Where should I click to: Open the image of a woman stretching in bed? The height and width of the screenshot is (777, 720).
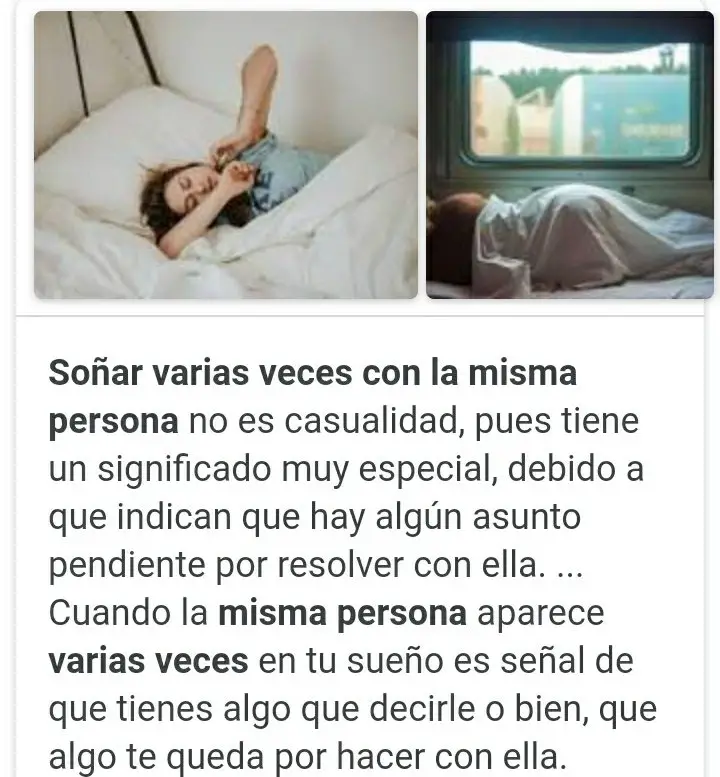[226, 155]
